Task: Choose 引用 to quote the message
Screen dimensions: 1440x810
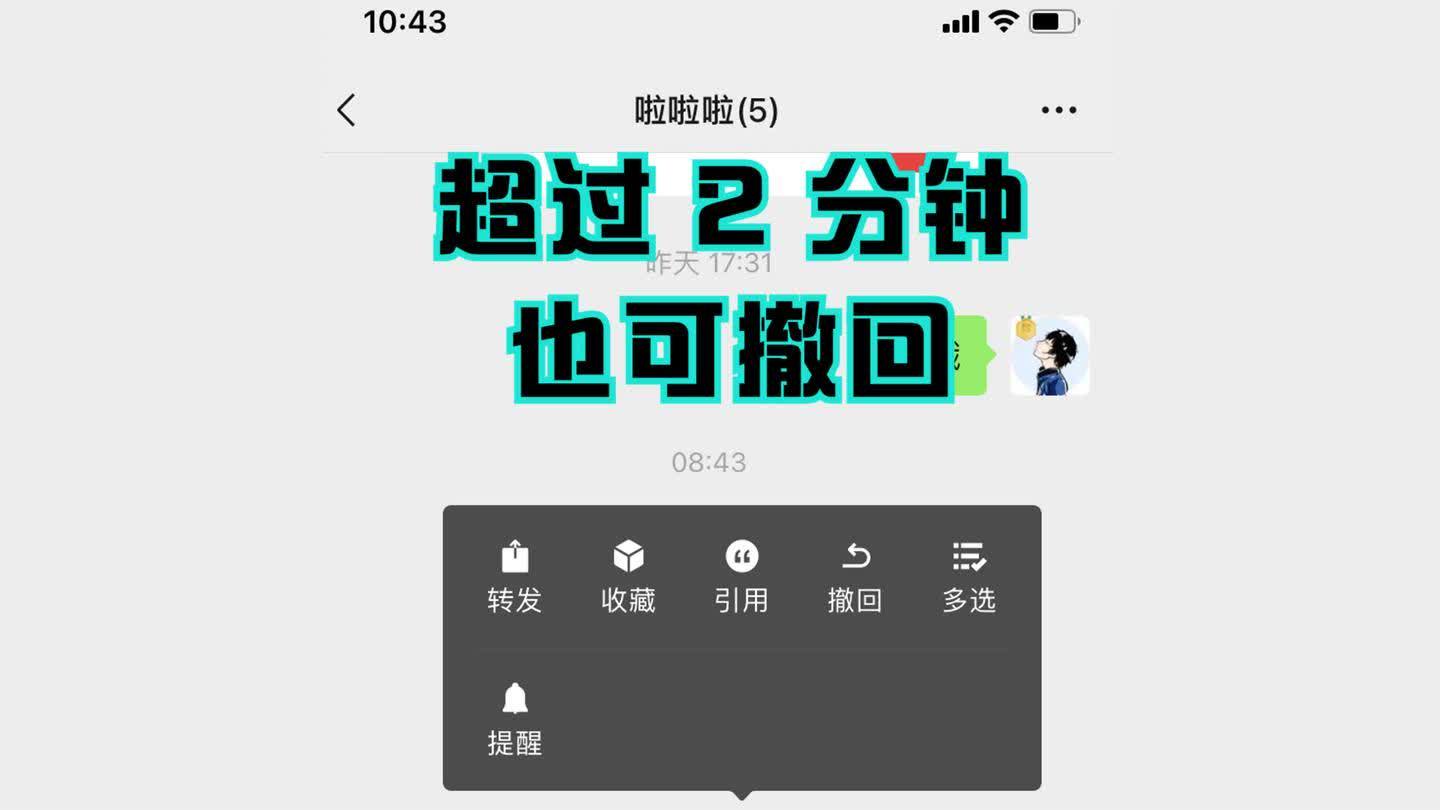Action: pyautogui.click(x=741, y=577)
